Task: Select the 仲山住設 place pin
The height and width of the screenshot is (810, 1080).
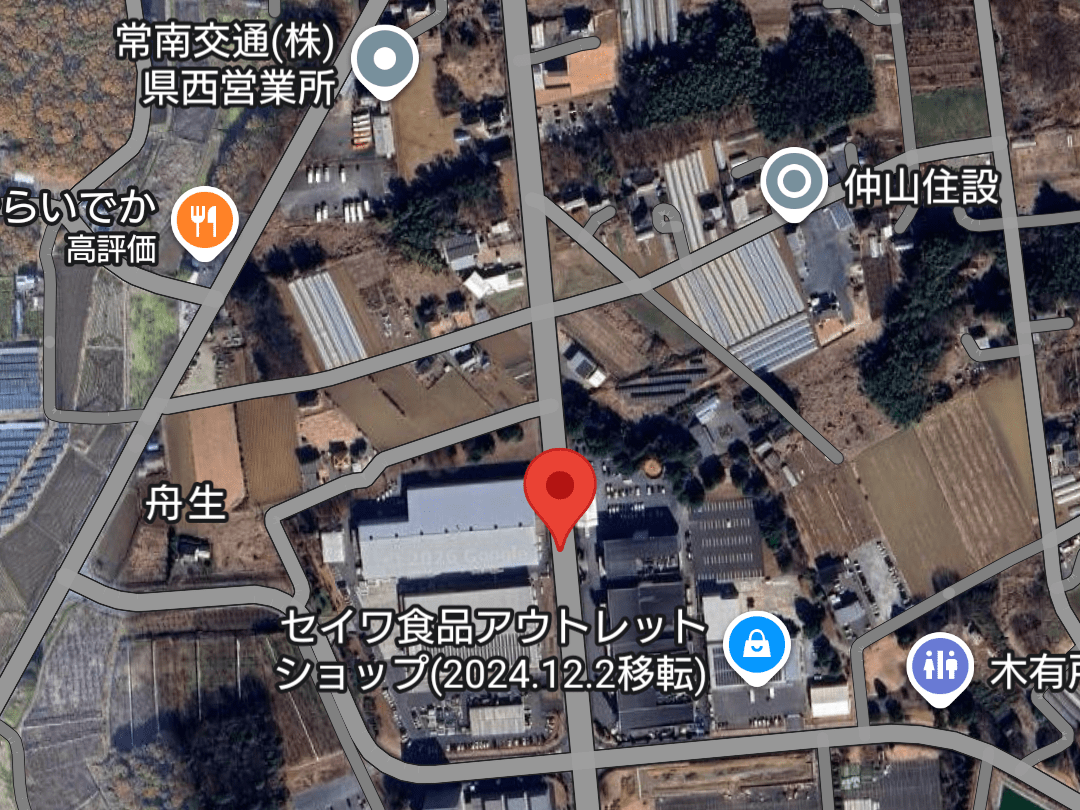Action: (x=793, y=183)
